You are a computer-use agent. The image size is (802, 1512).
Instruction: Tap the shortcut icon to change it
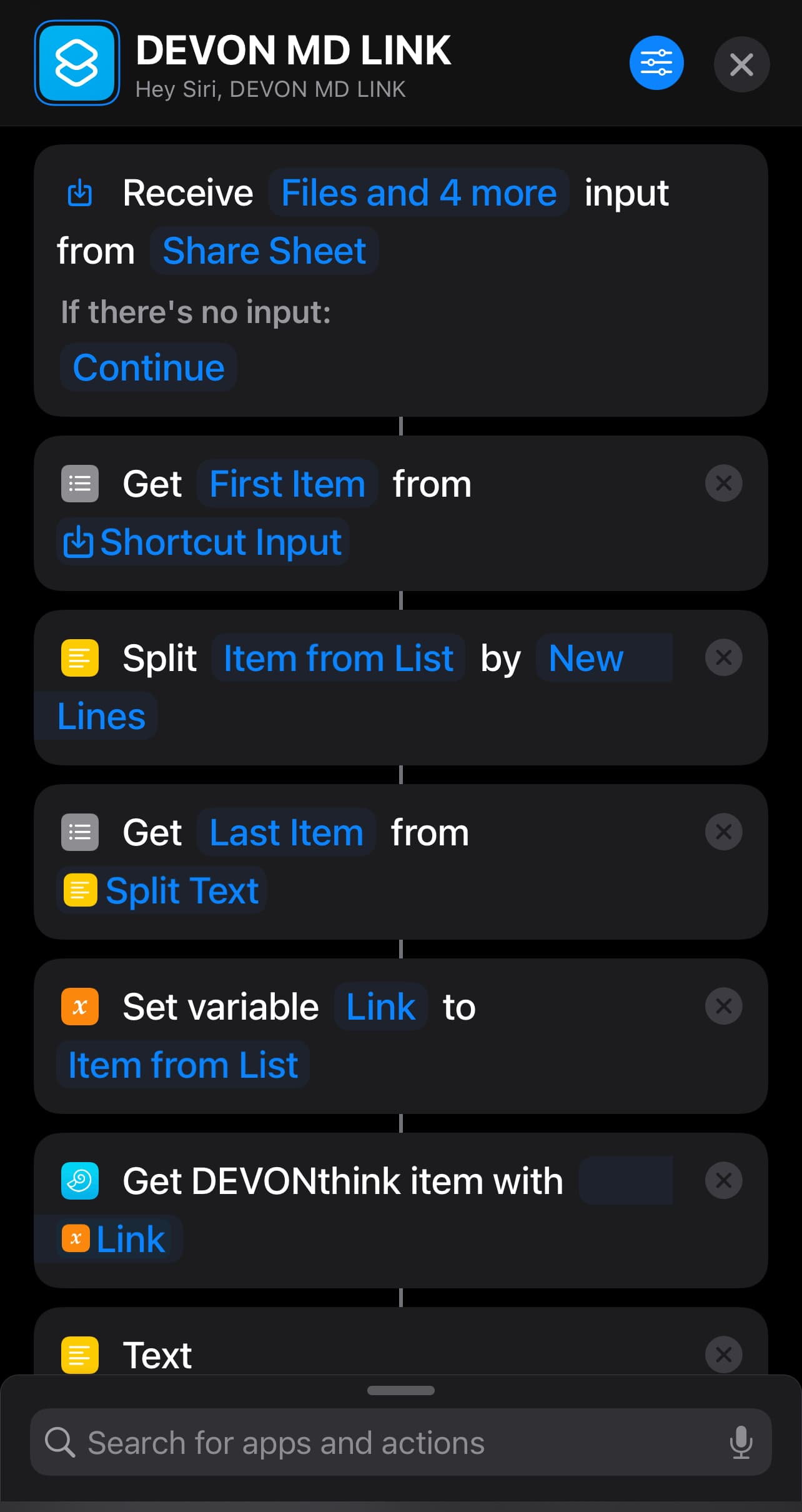[77, 63]
